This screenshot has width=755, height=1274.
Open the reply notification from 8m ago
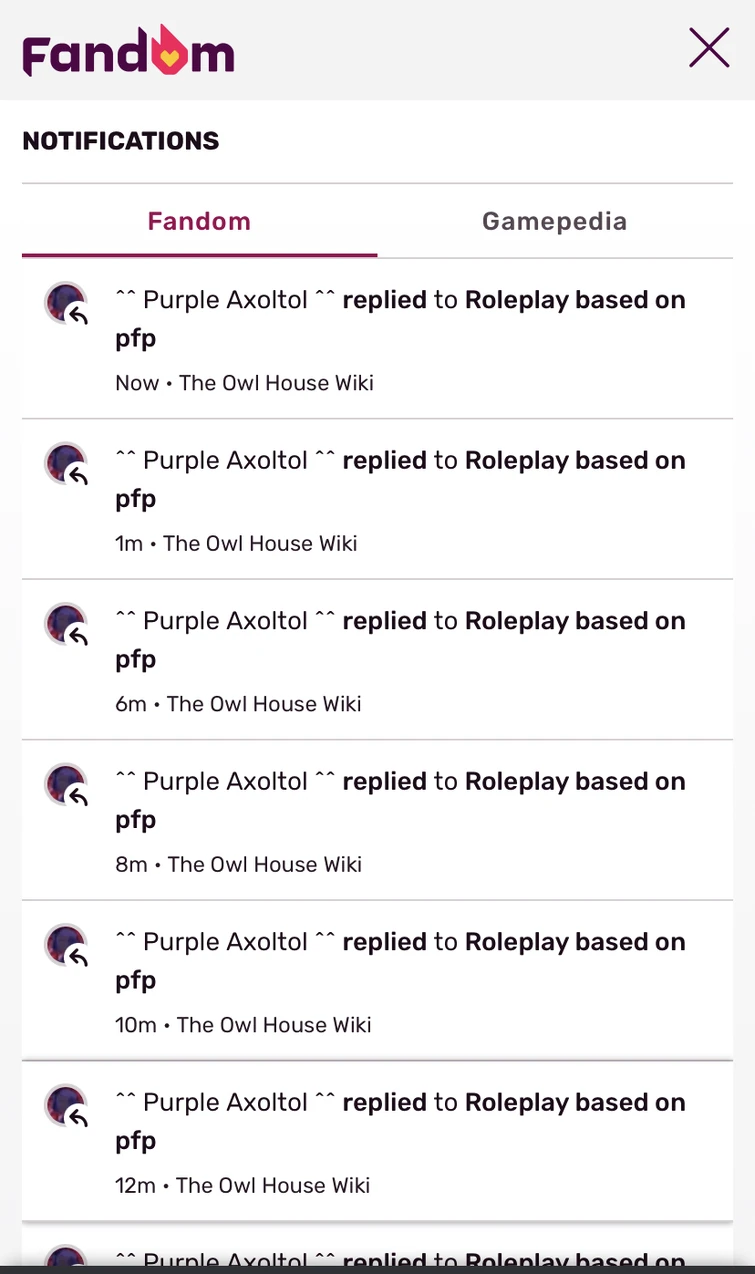click(400, 820)
